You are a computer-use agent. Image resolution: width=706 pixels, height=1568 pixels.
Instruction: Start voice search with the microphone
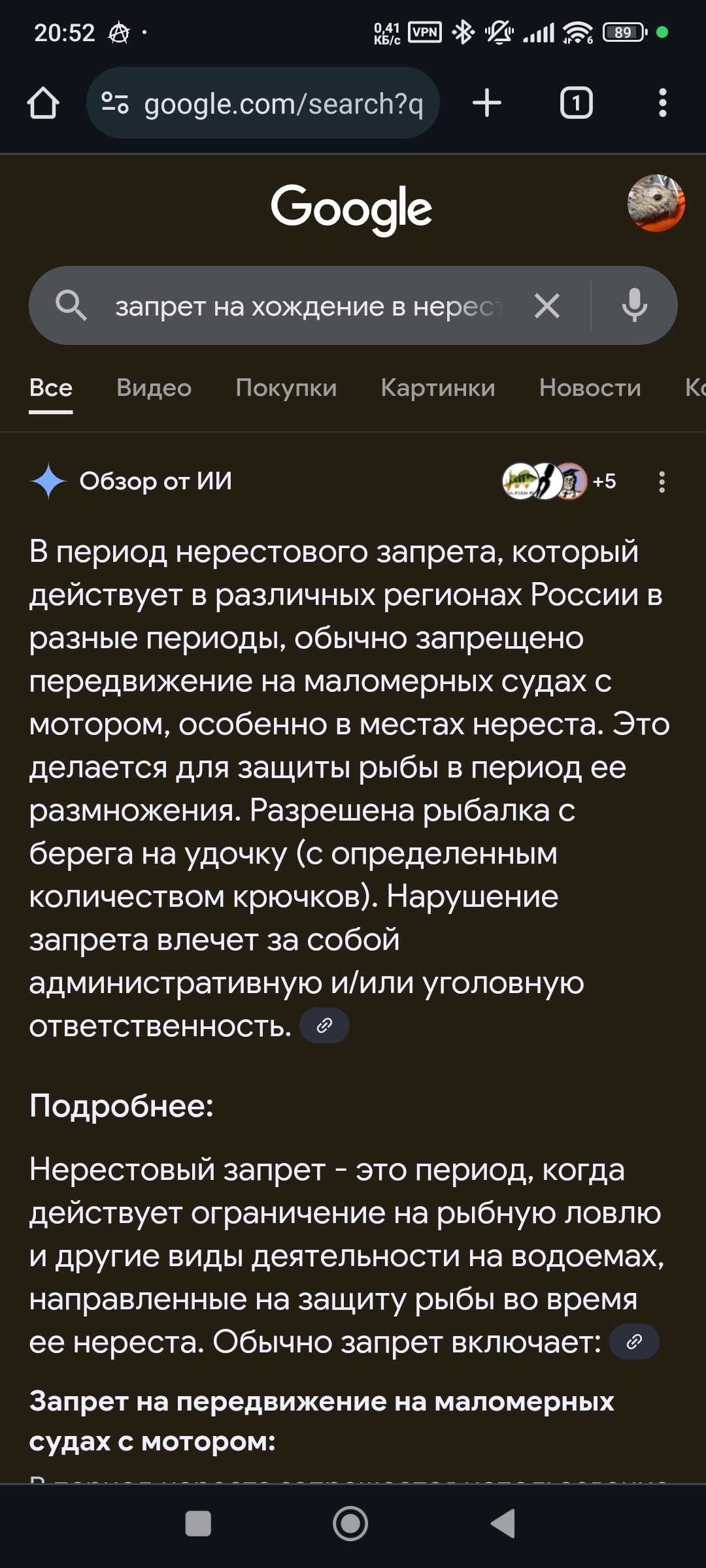pos(635,306)
